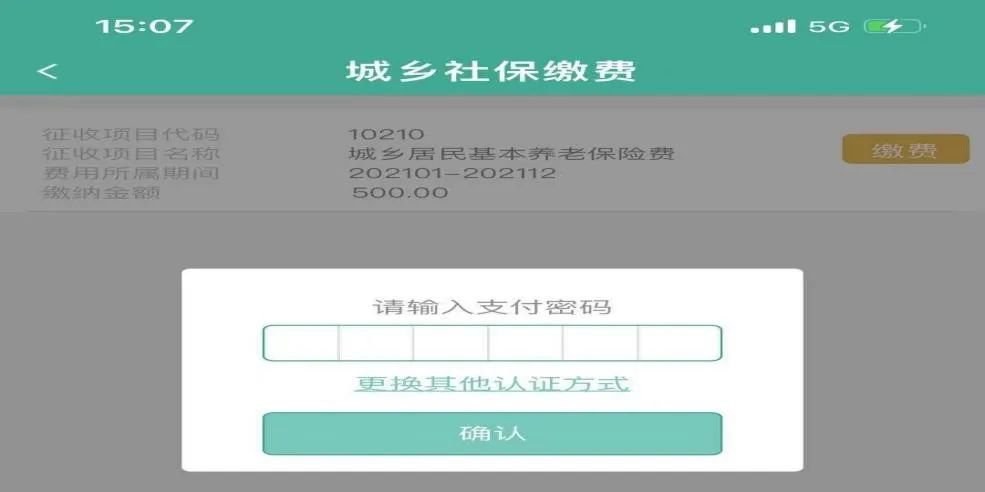Go back with the top-left arrow
Viewport: 985px width, 492px height.
click(x=47, y=71)
